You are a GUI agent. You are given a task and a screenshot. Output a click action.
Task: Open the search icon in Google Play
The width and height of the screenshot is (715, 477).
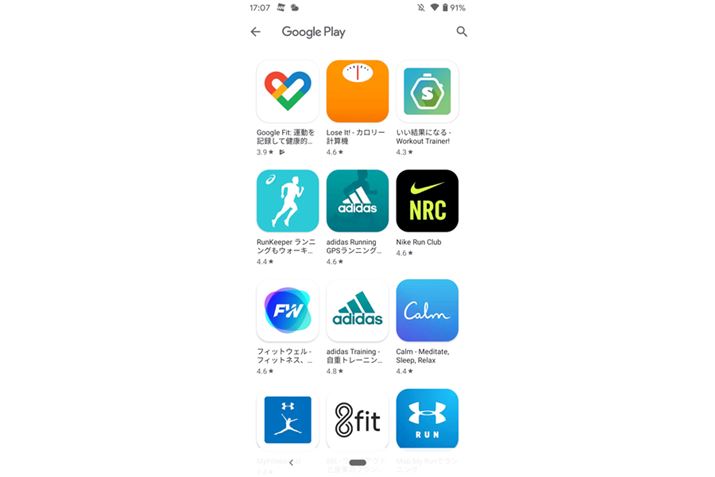coord(461,32)
